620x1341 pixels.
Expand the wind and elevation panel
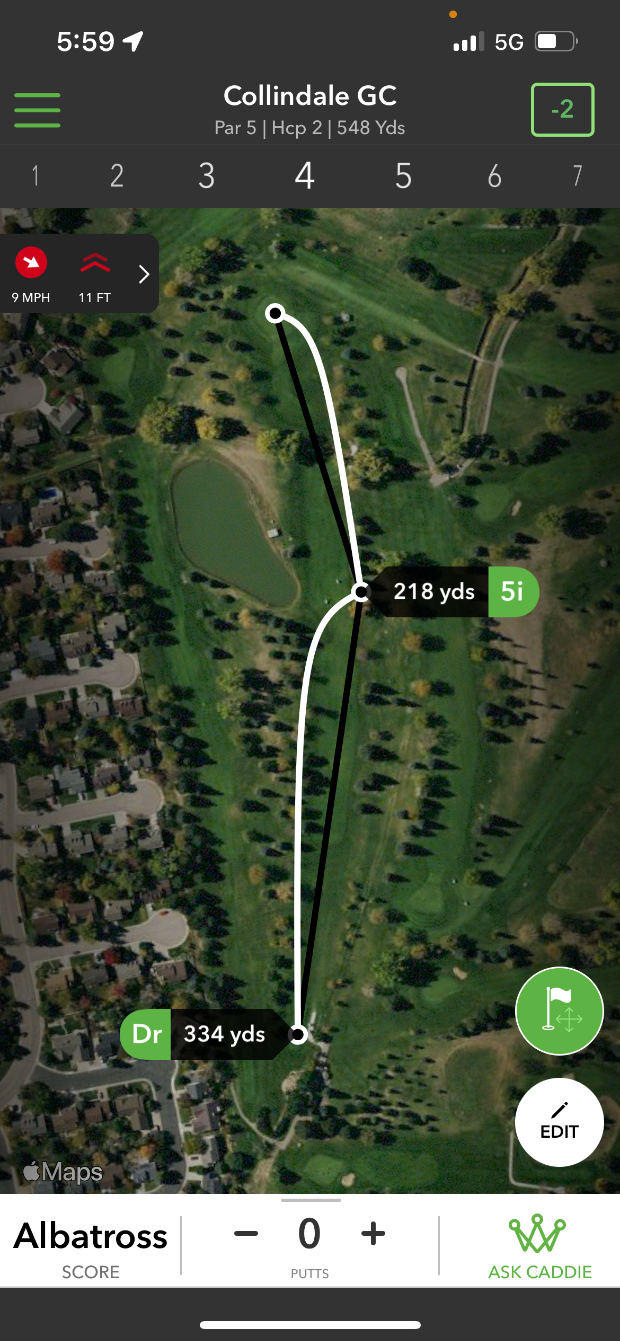click(x=143, y=274)
